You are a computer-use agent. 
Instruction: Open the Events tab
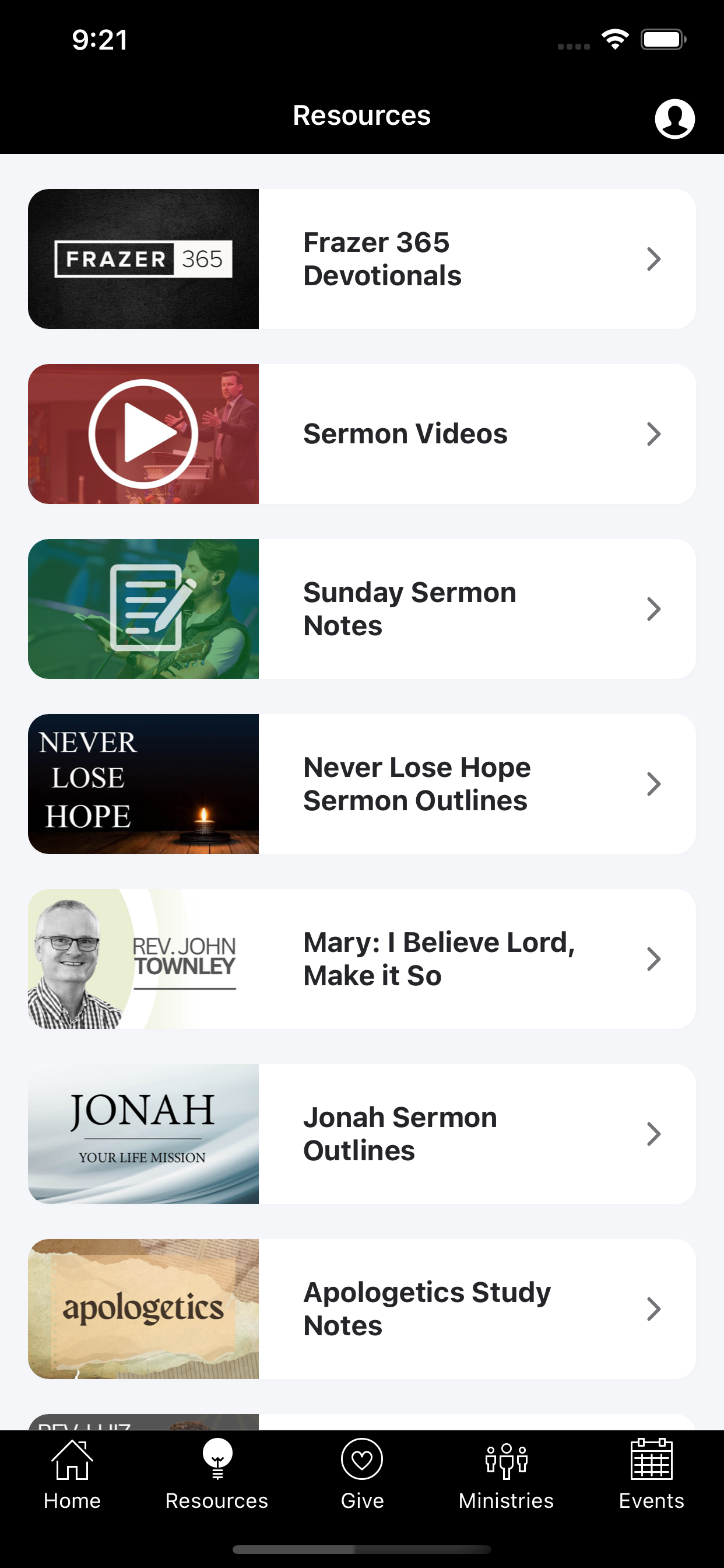coord(652,1474)
